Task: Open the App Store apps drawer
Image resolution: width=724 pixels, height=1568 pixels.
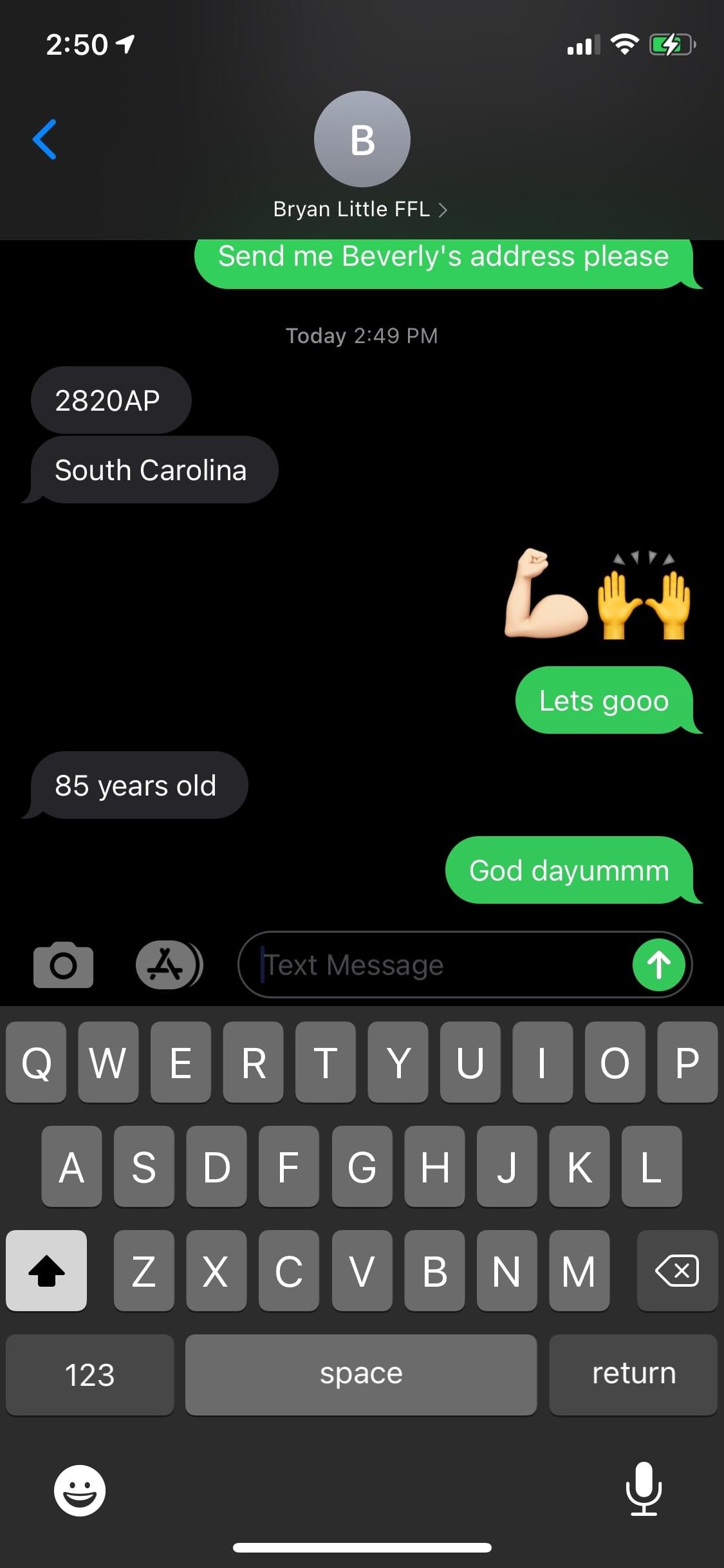Action: [x=167, y=964]
